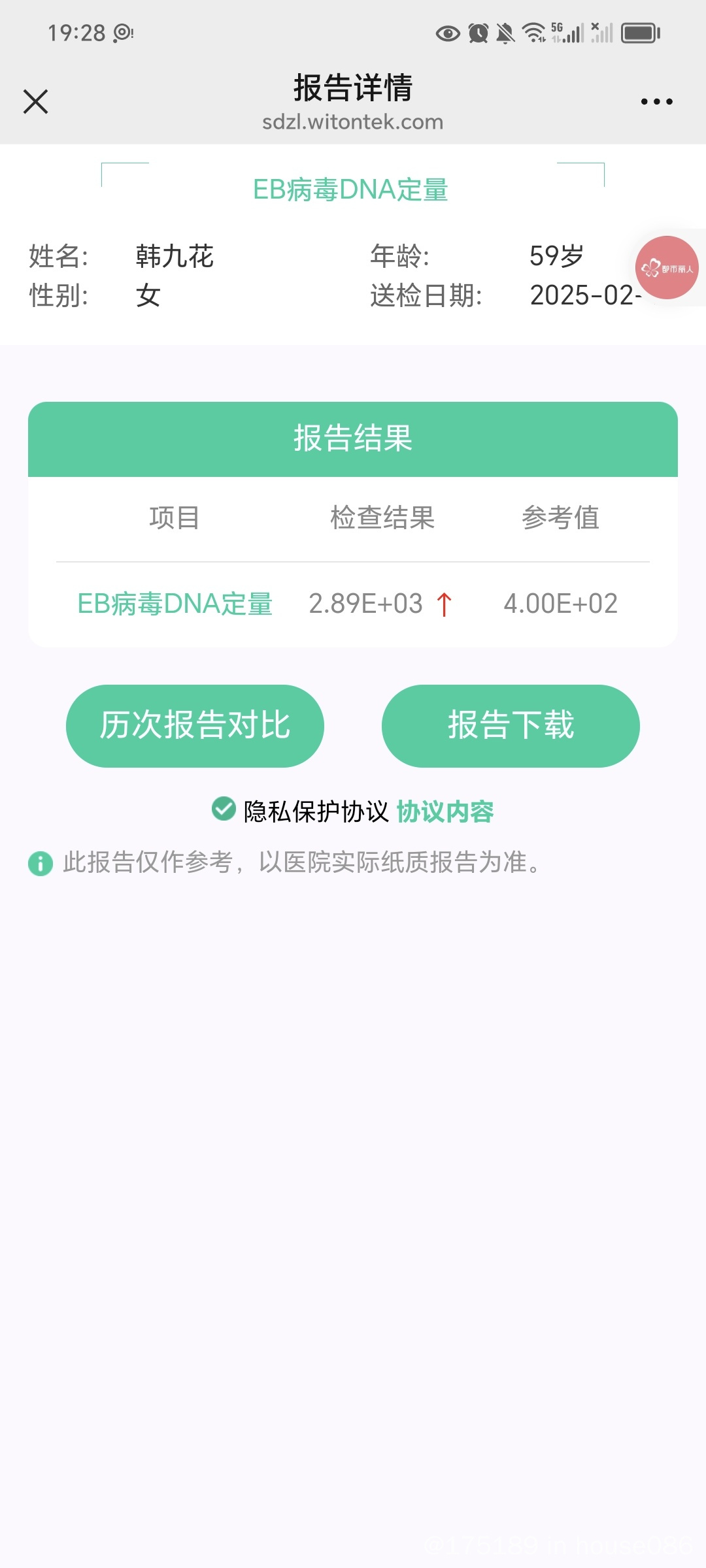Toggle the 隐私保护协议 checkbox
The width and height of the screenshot is (706, 1568).
[224, 809]
